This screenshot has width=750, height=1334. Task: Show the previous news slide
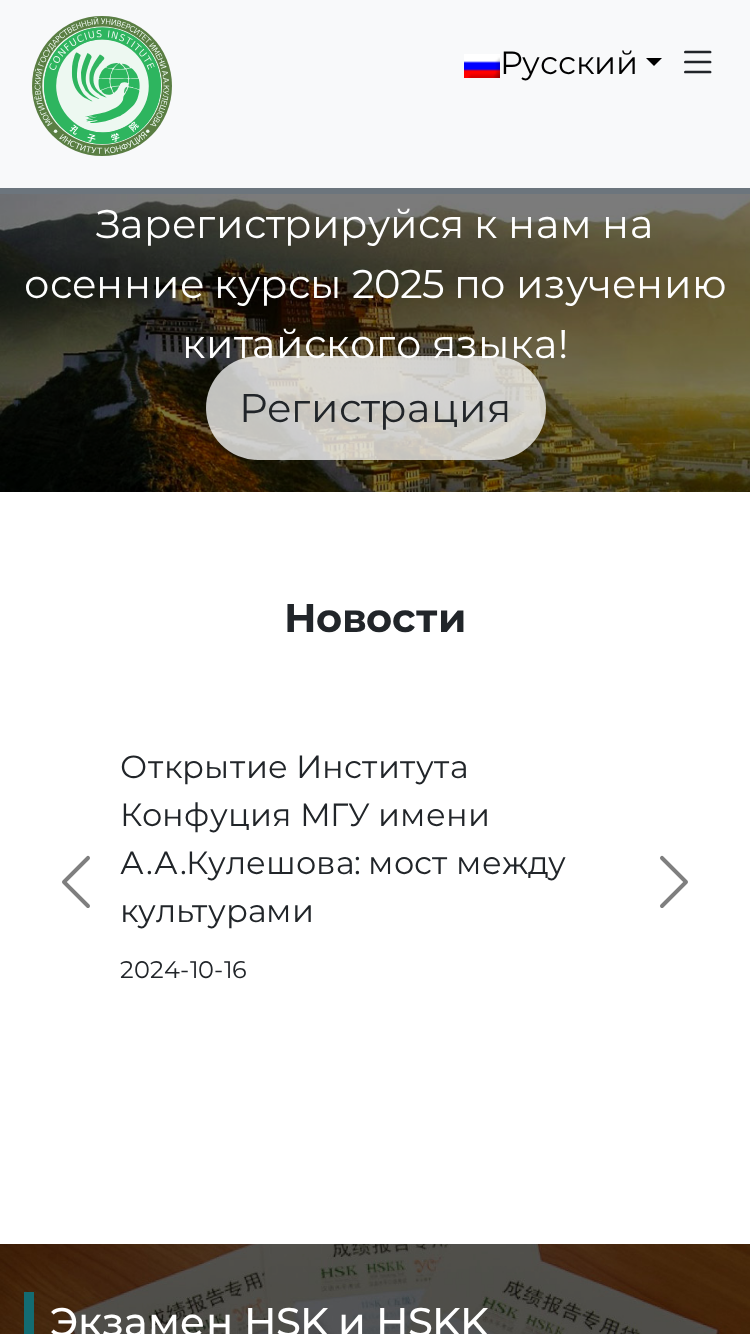76,882
